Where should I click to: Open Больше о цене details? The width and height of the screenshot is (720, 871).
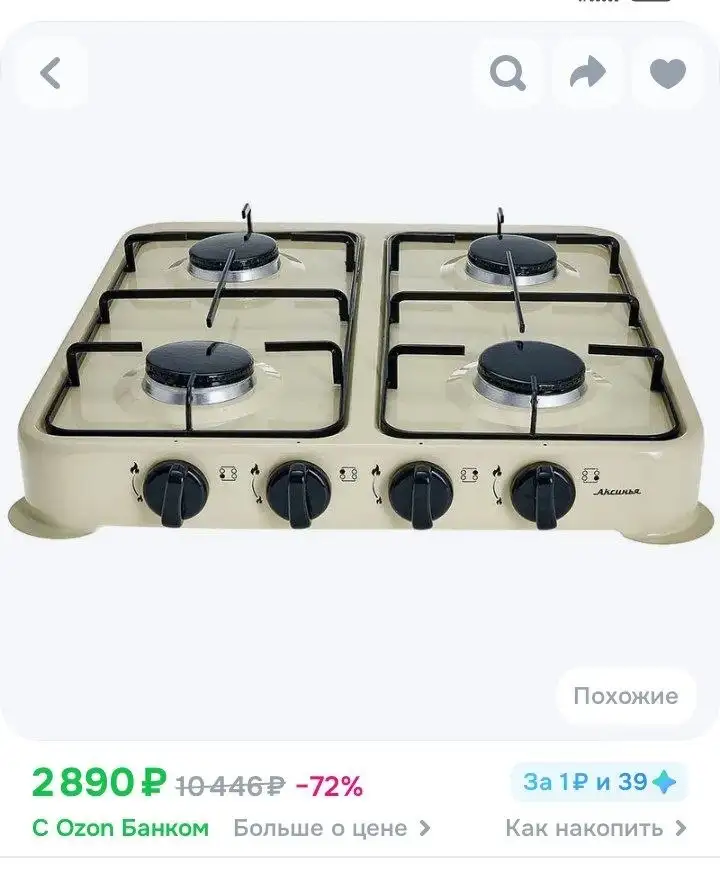(331, 828)
